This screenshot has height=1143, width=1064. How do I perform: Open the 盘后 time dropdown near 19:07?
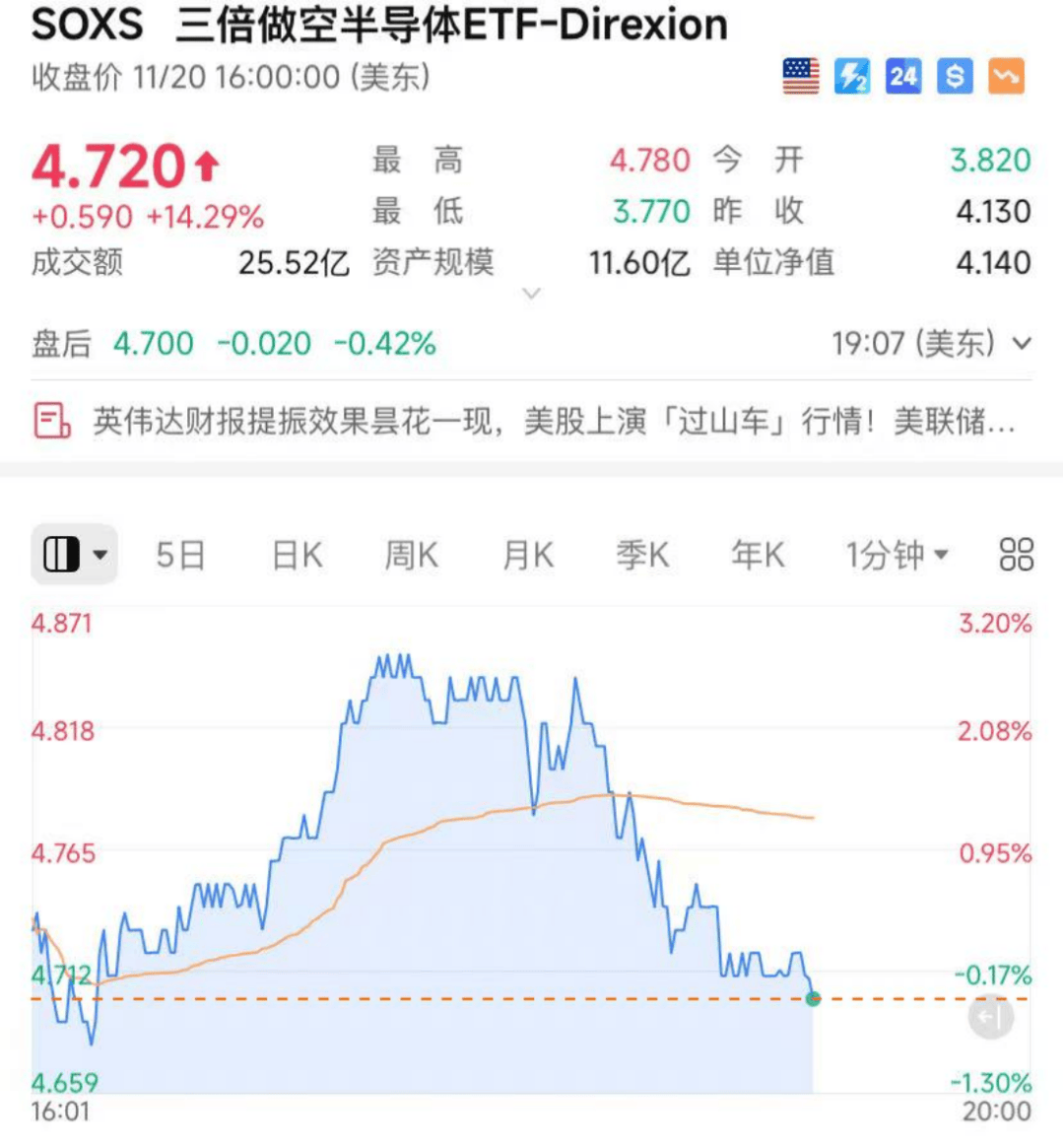click(1024, 344)
